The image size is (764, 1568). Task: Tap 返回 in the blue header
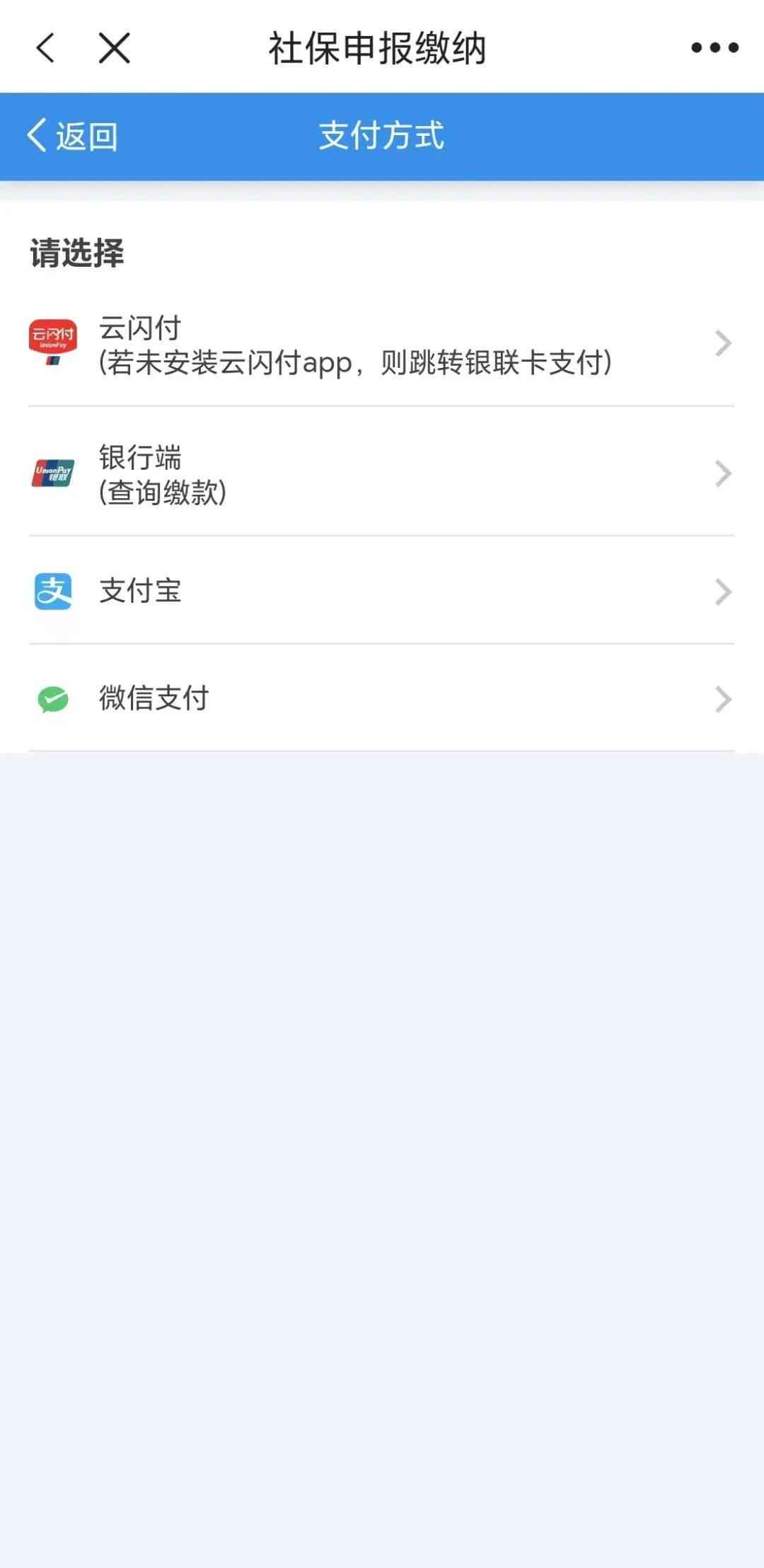click(x=73, y=136)
